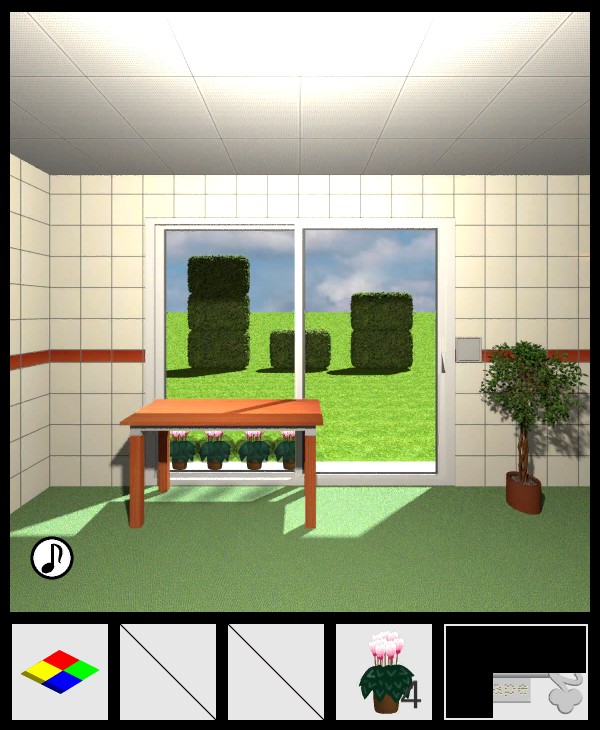Examine the flower pots under the table

pos(232,450)
